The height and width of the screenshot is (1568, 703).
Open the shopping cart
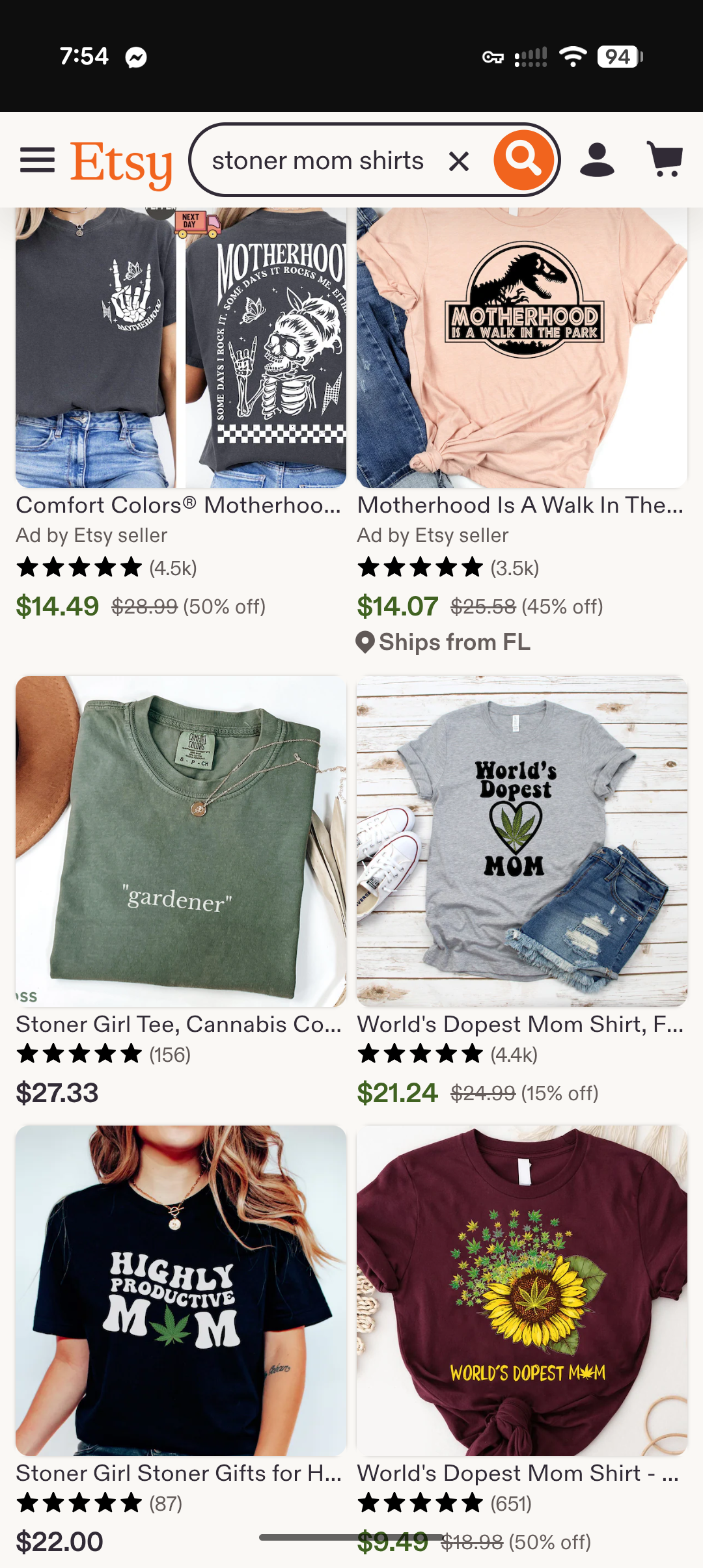click(x=665, y=160)
